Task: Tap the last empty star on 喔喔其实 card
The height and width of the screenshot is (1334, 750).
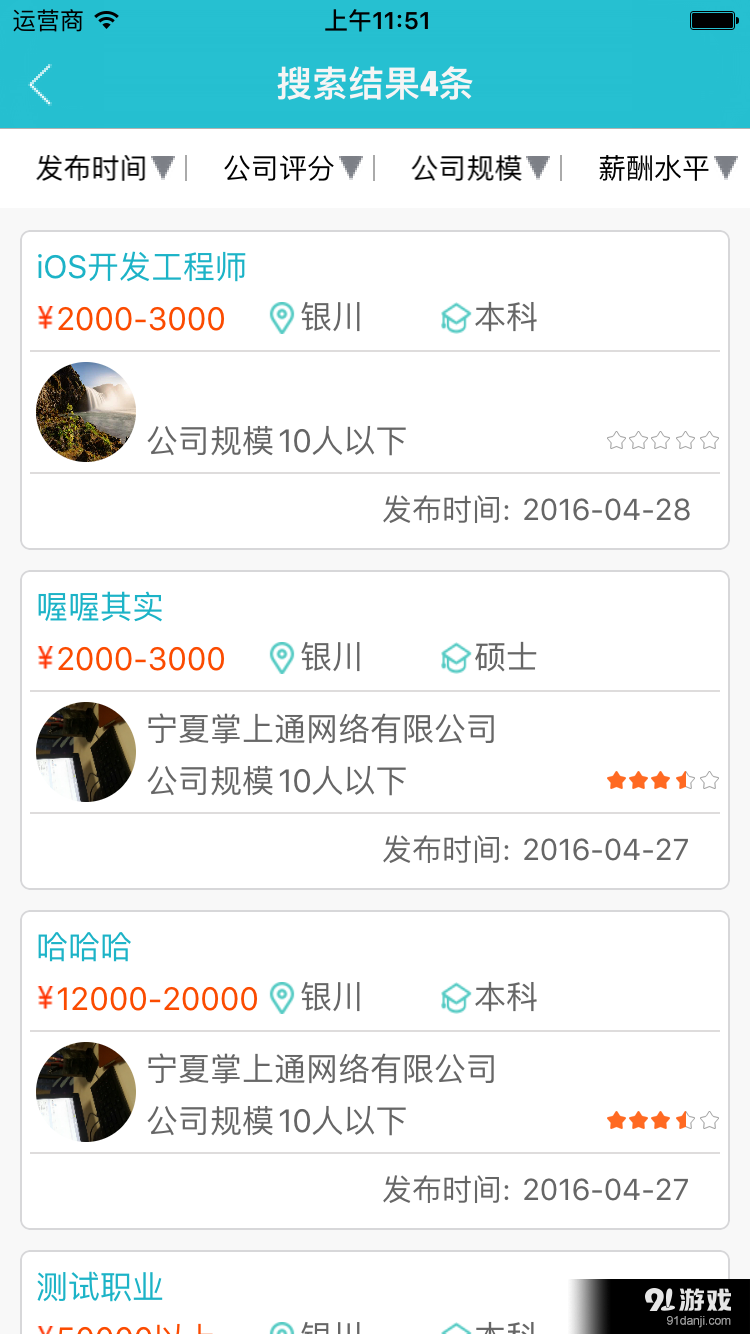Action: tap(710, 780)
